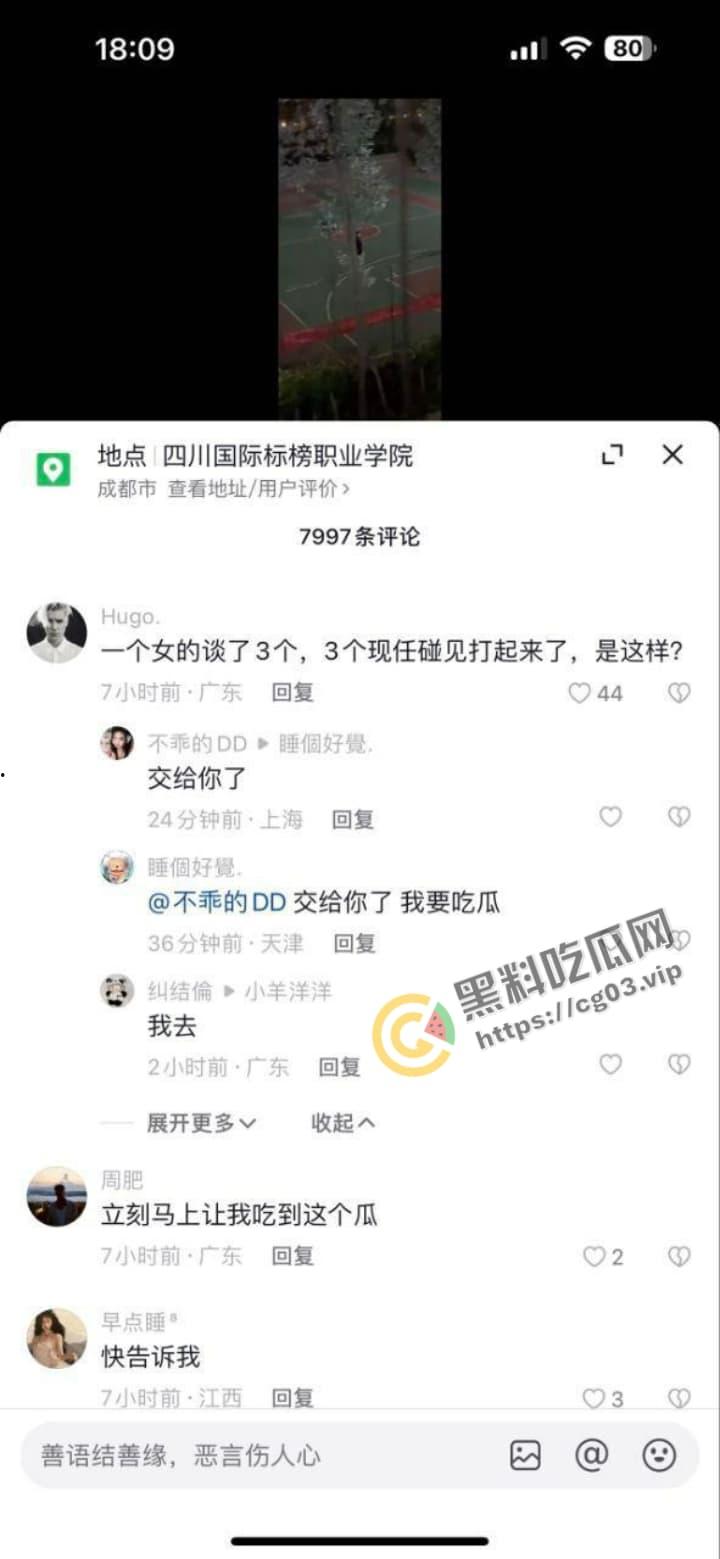Like 不乖的DD's reply
Screen dimensions: 720x1559
click(610, 817)
